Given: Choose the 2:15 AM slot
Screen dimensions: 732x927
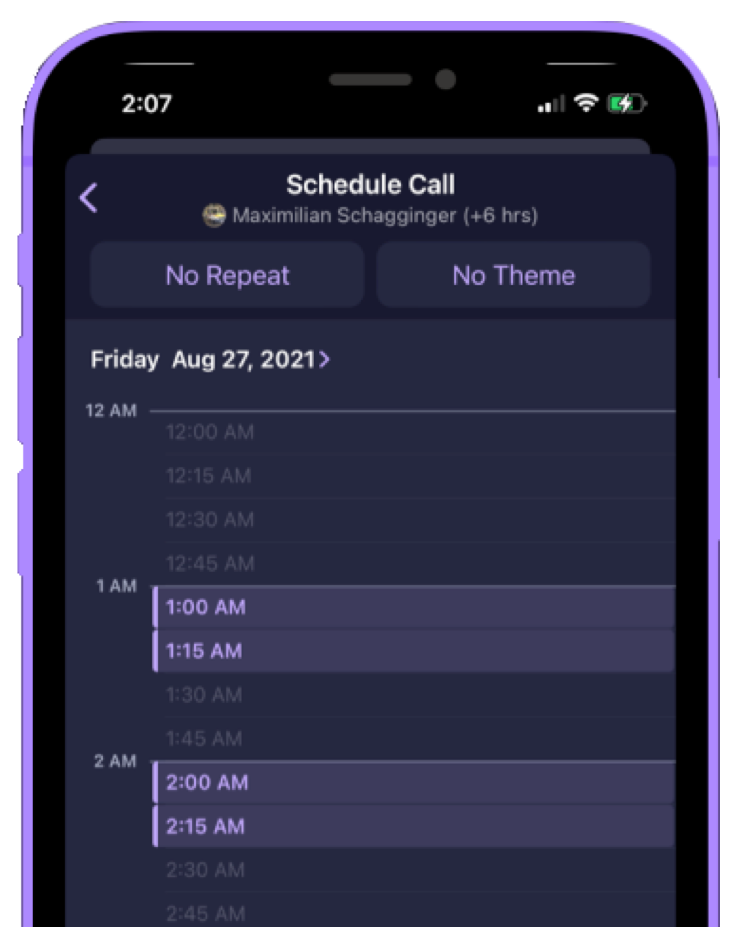Looking at the screenshot, I should click(x=414, y=827).
